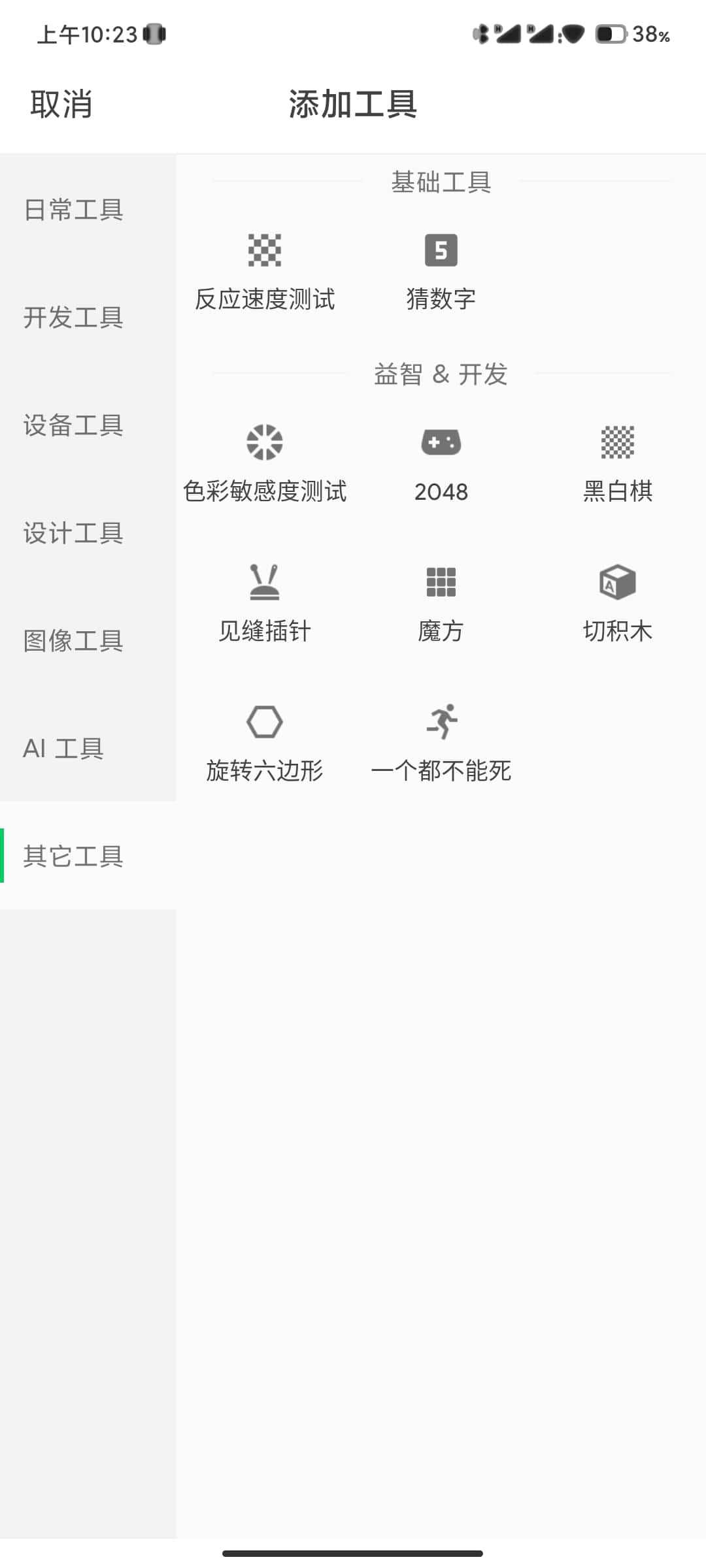Tap 取消 to cancel adding tools

(61, 105)
